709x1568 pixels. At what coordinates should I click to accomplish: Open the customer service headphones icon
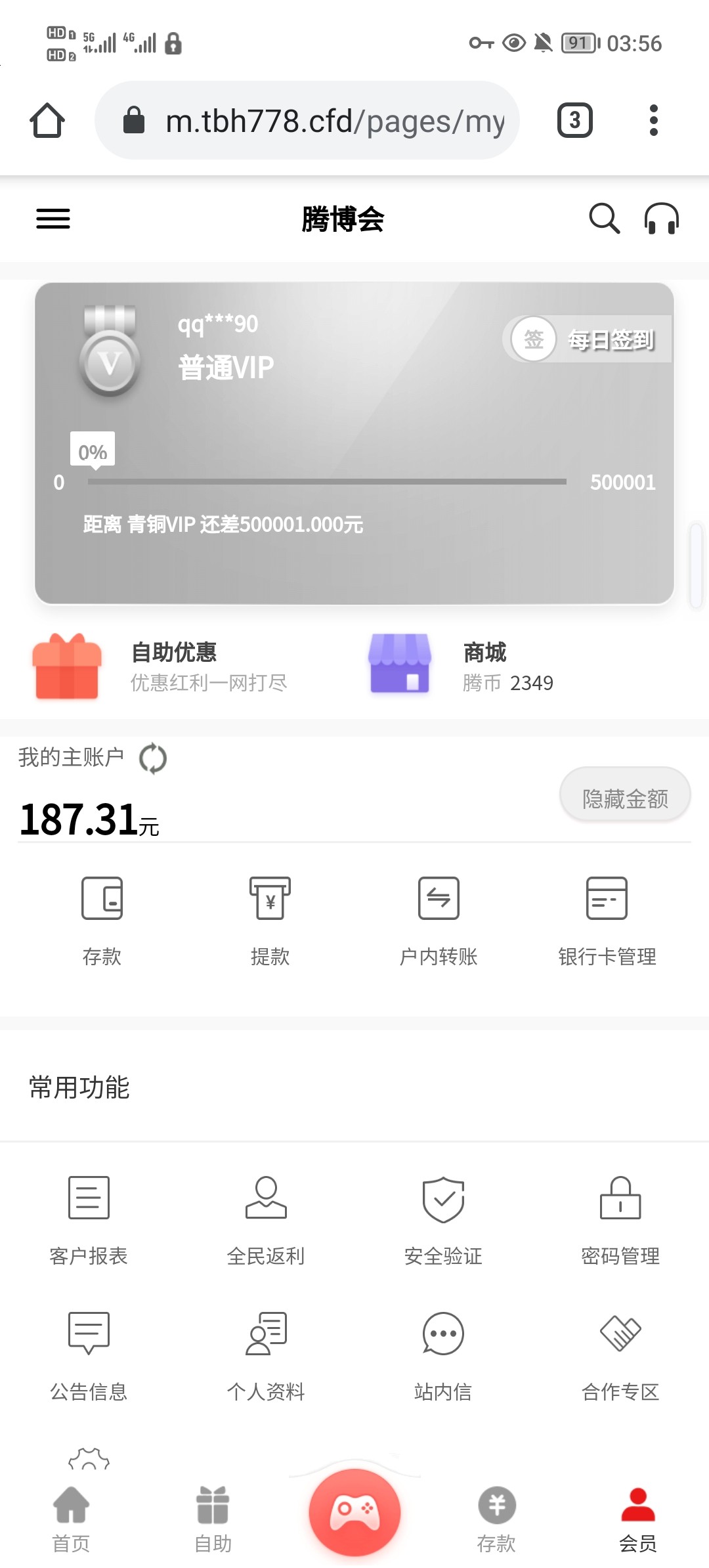point(661,219)
